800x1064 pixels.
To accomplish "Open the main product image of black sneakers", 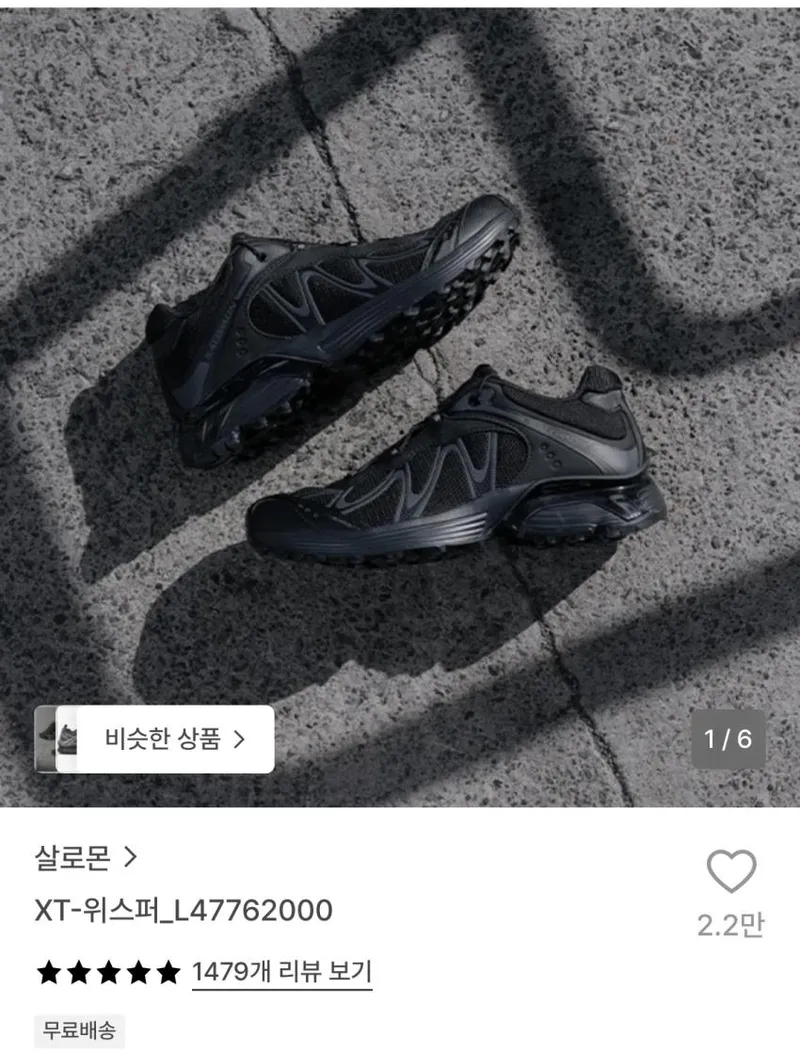I will click(400, 407).
